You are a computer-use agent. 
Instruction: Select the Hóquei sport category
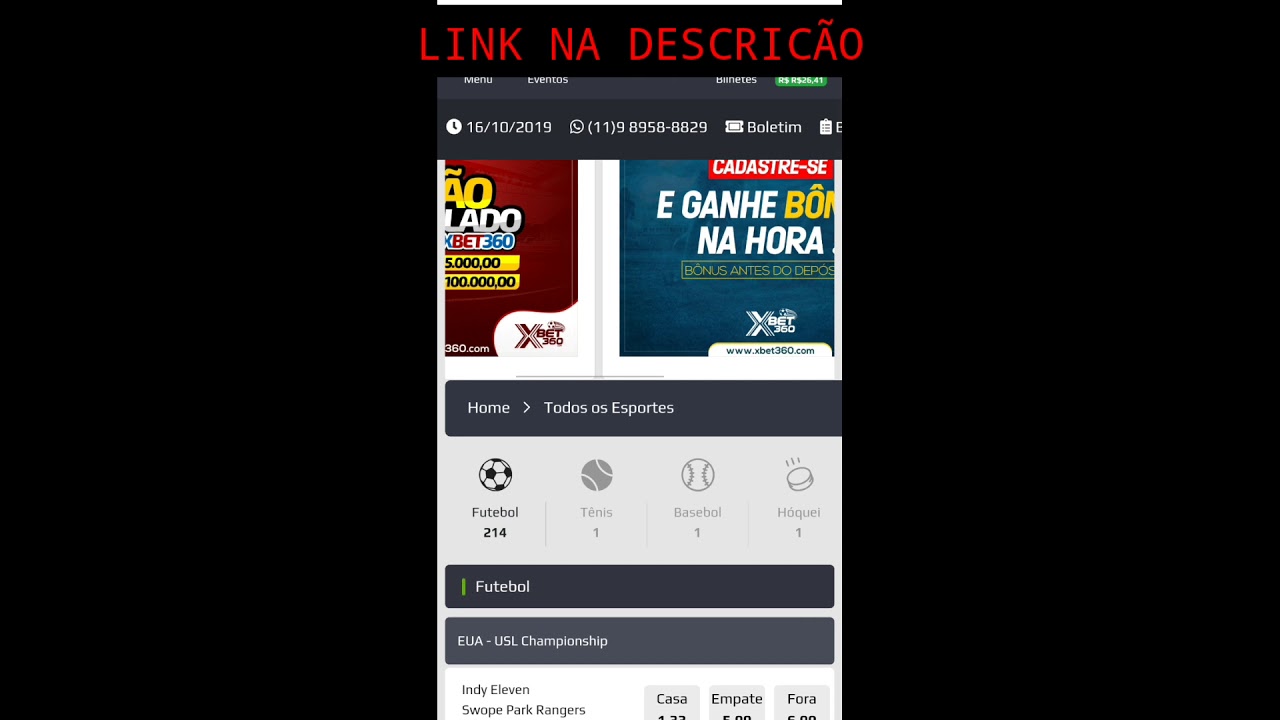798,498
